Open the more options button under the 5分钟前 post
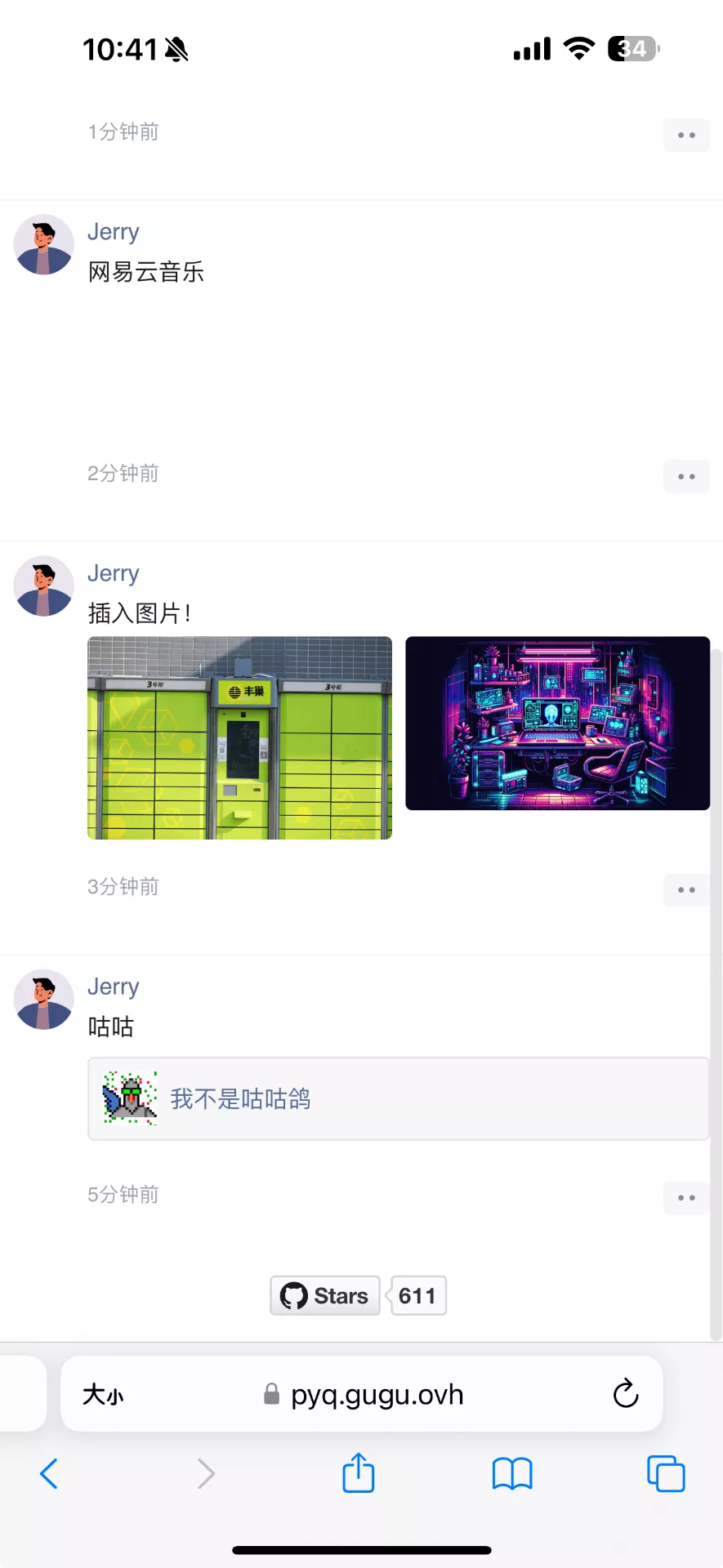The image size is (723, 1568). click(x=686, y=1197)
